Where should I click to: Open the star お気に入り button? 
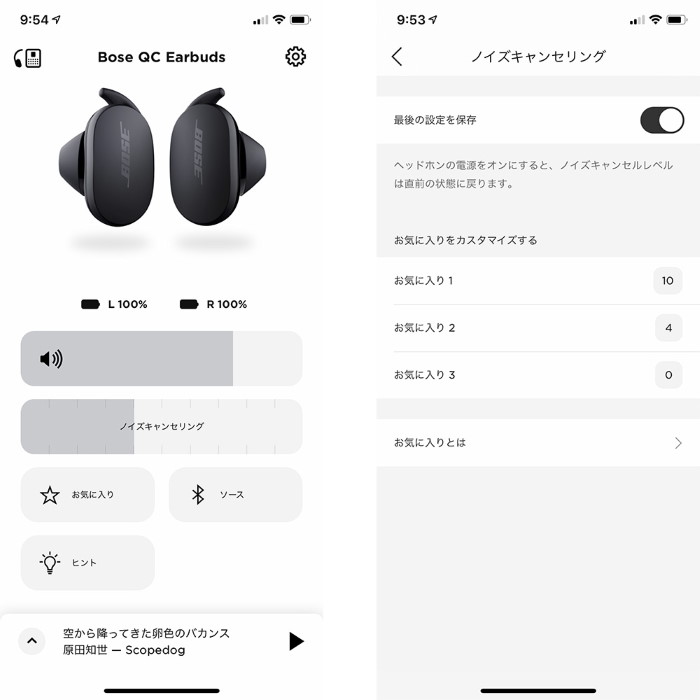[88, 494]
